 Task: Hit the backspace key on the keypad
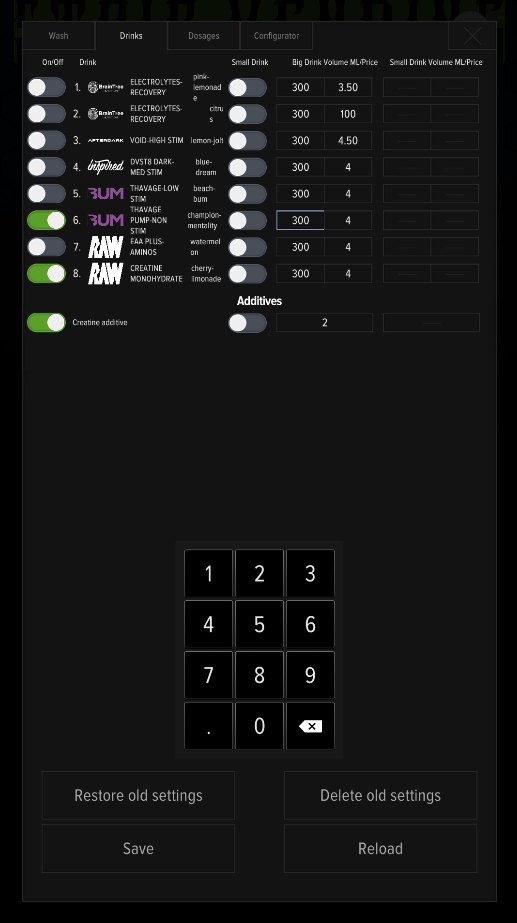(310, 726)
